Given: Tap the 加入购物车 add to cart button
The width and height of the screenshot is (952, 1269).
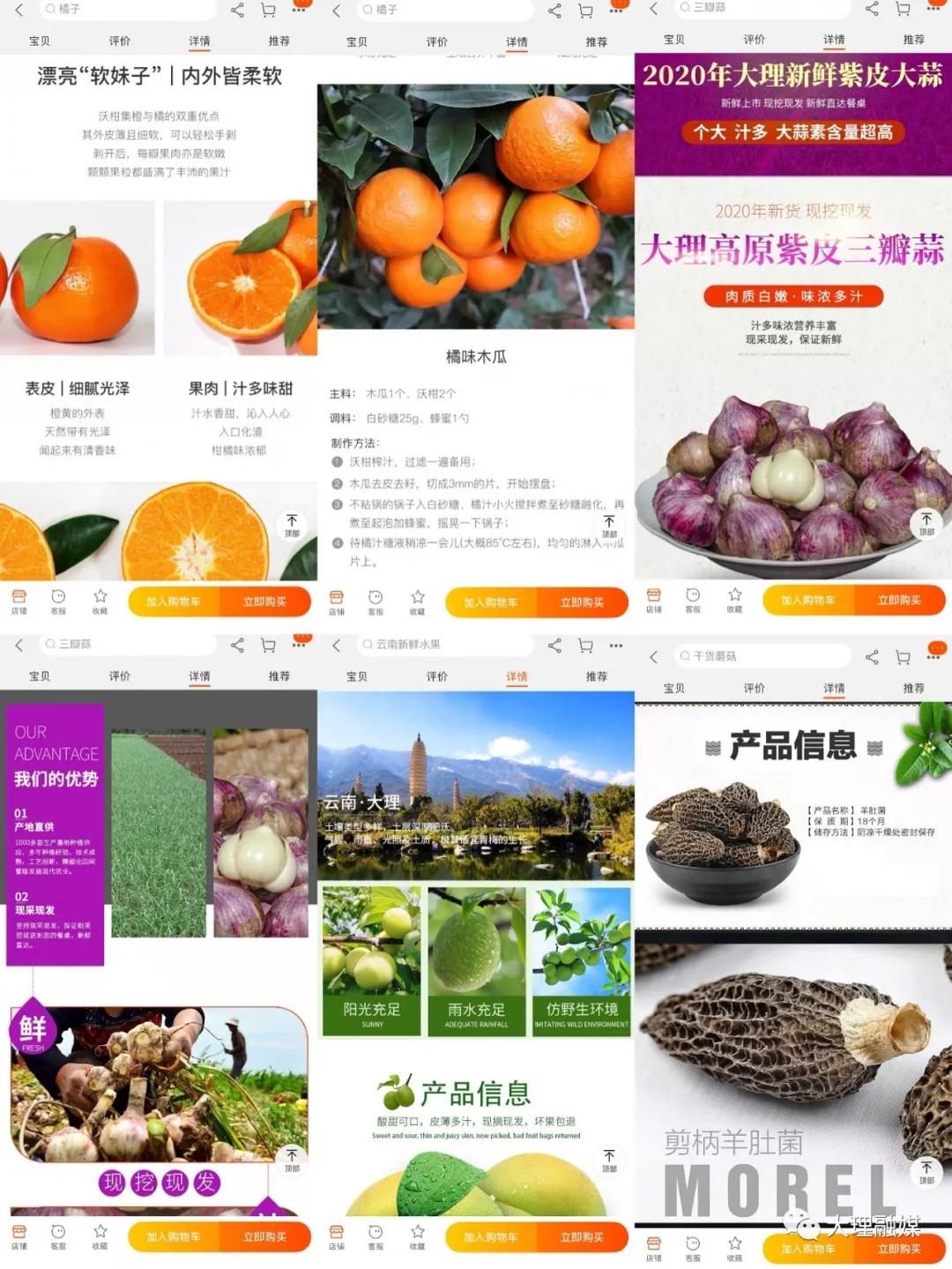Looking at the screenshot, I should (175, 602).
